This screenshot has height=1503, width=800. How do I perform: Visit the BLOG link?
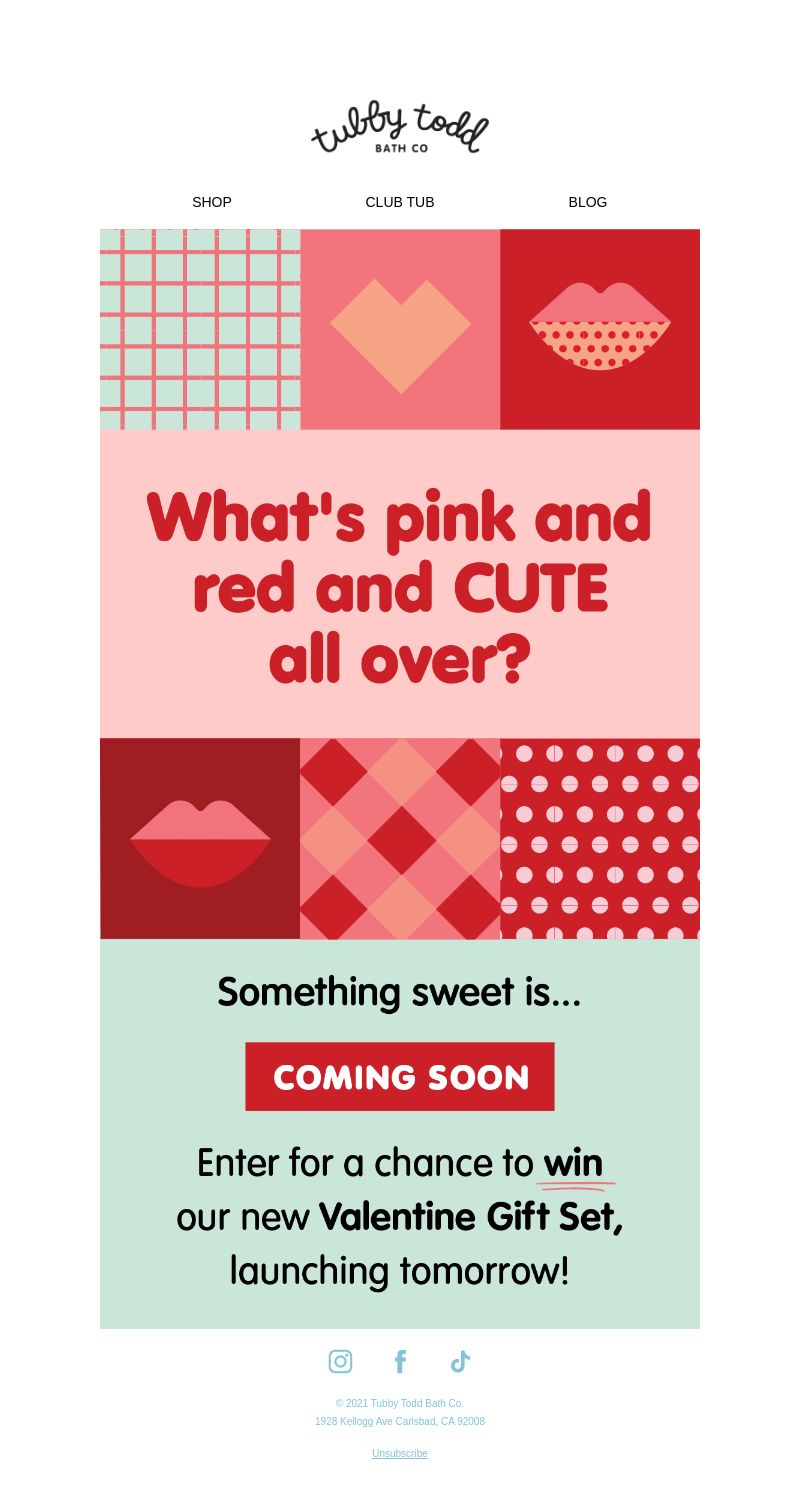point(588,202)
